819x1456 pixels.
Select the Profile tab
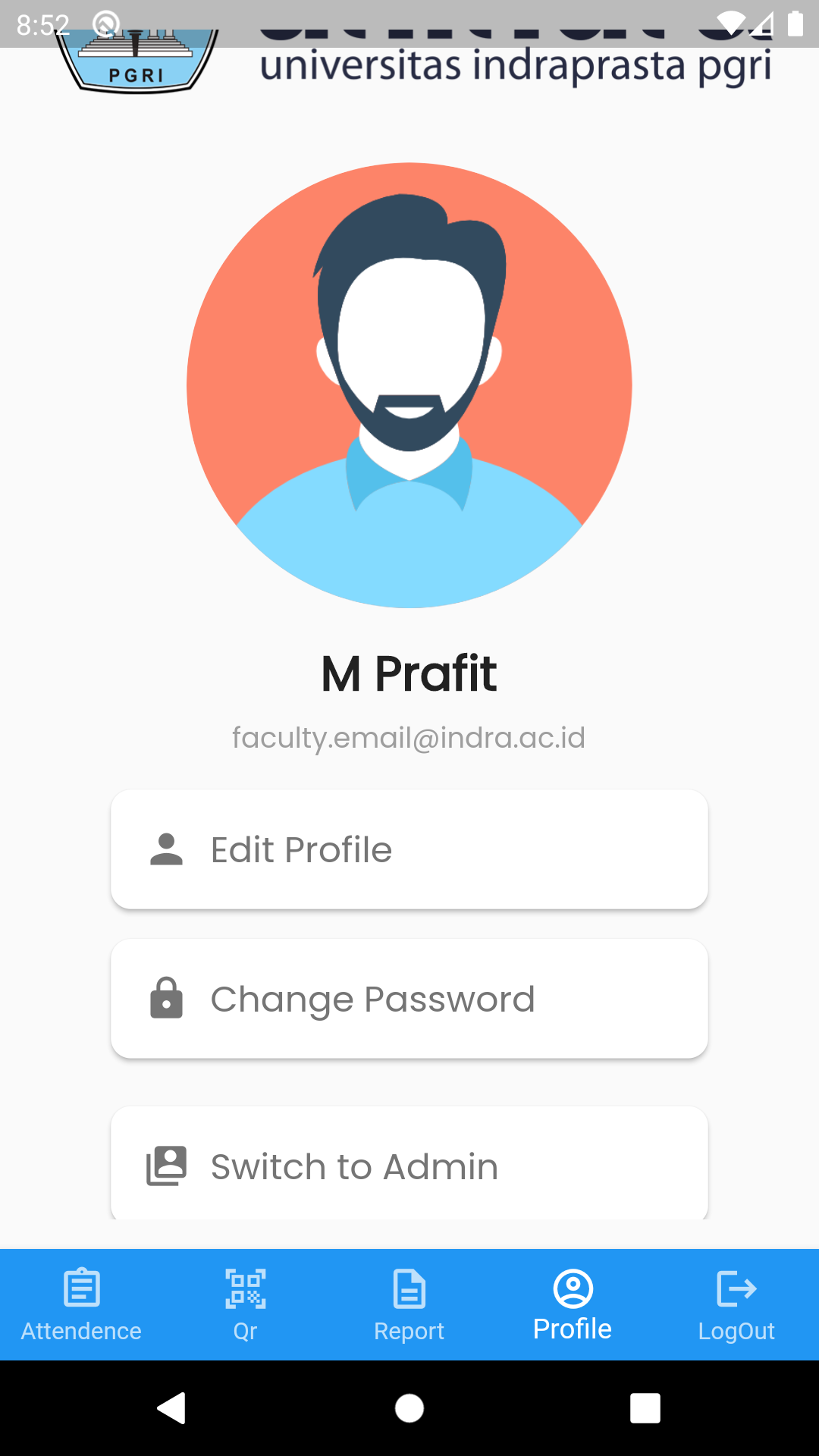click(x=573, y=1304)
